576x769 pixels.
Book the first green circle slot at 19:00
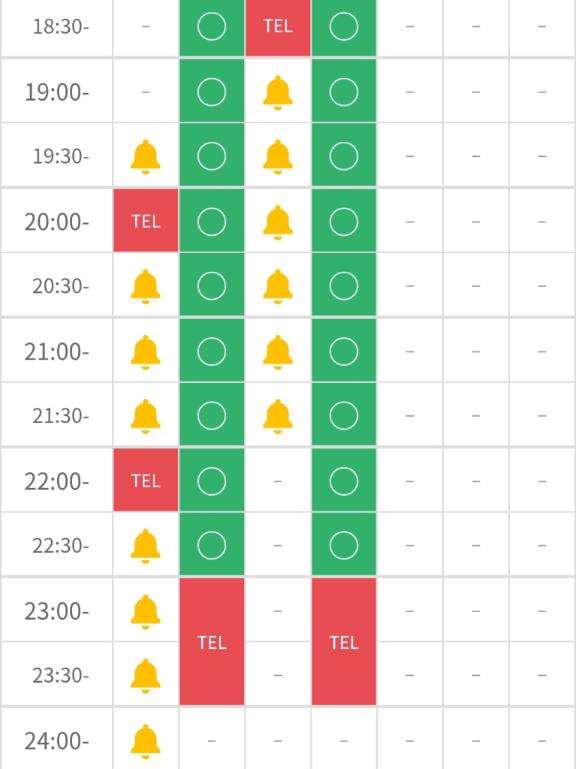211,91
